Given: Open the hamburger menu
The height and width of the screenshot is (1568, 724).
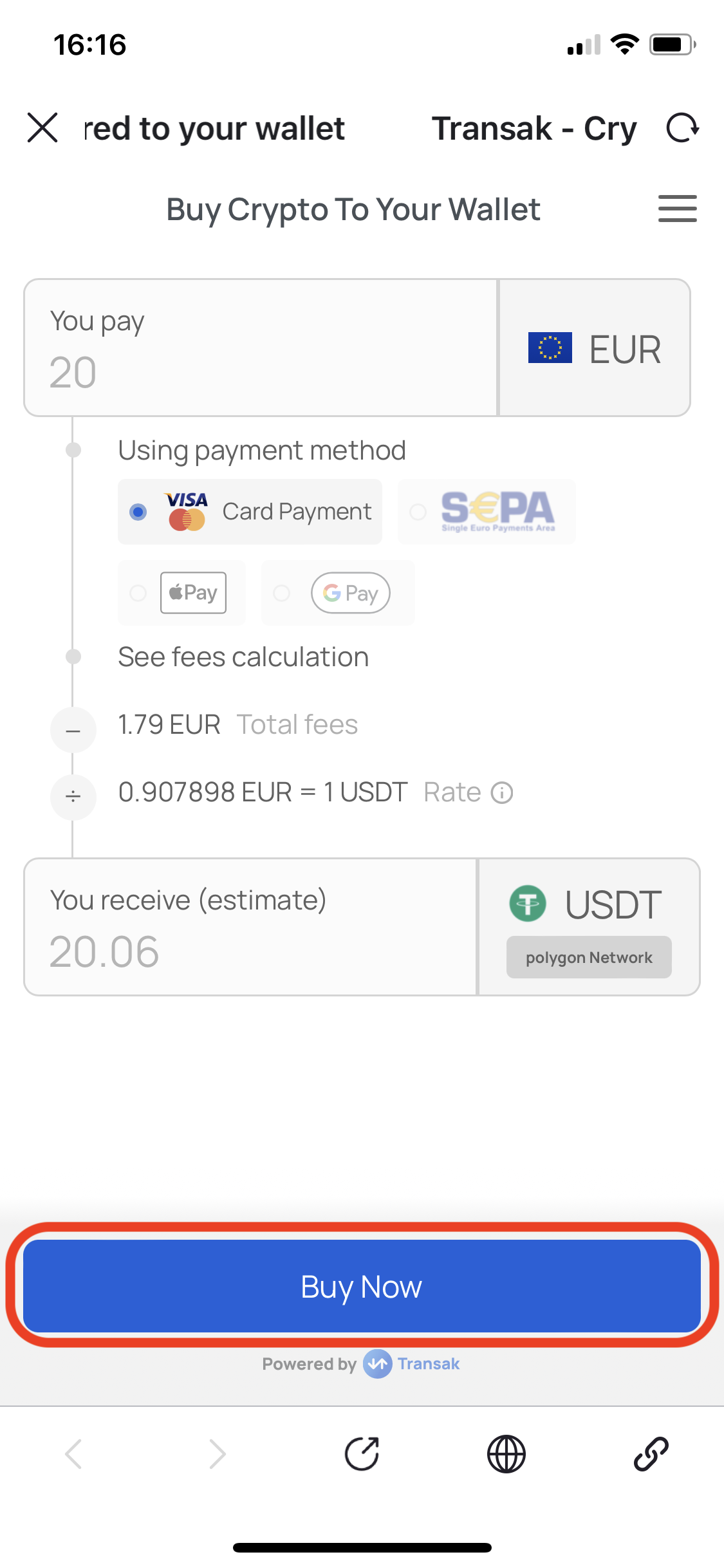Looking at the screenshot, I should pos(677,209).
